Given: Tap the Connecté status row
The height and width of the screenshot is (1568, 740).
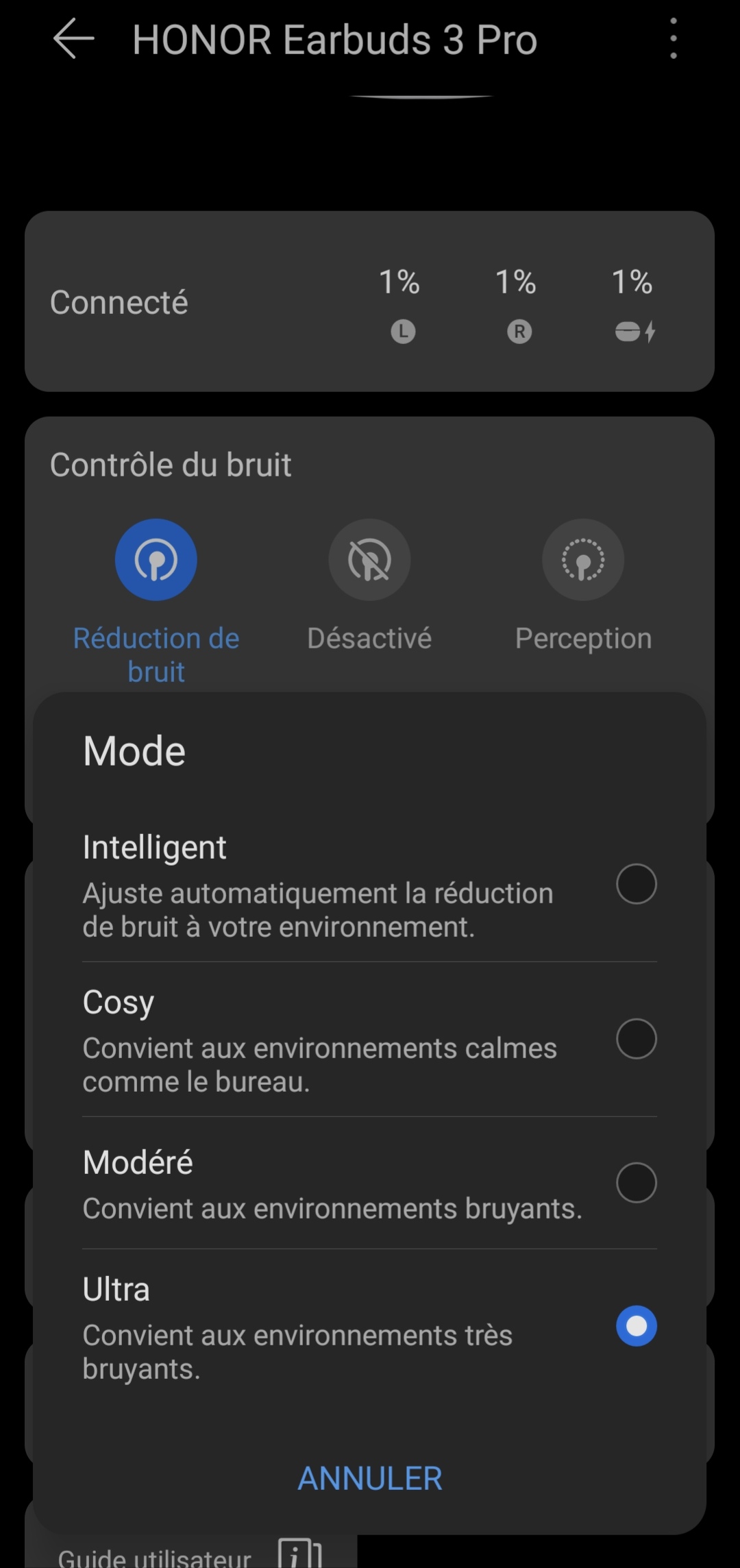Looking at the screenshot, I should tap(119, 301).
